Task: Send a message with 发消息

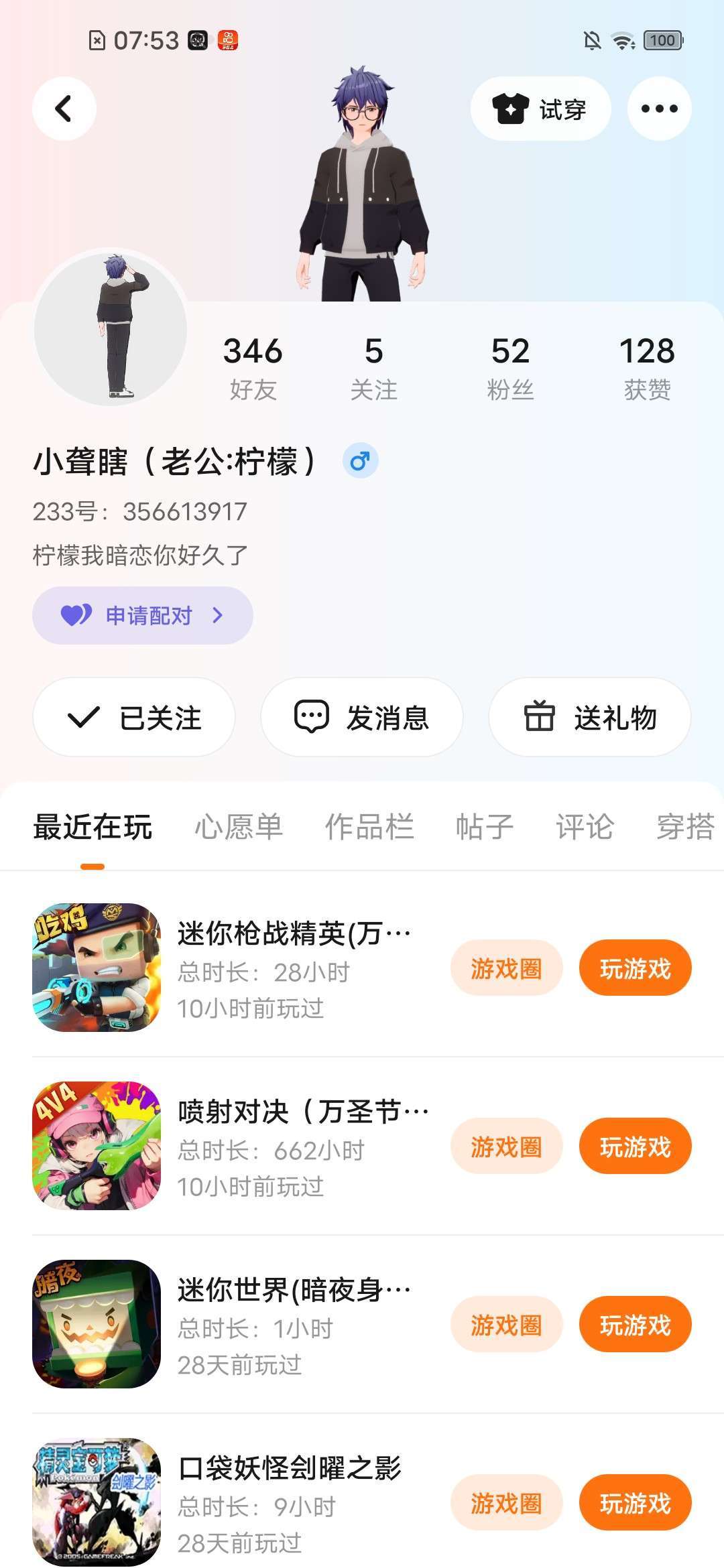Action: click(362, 717)
